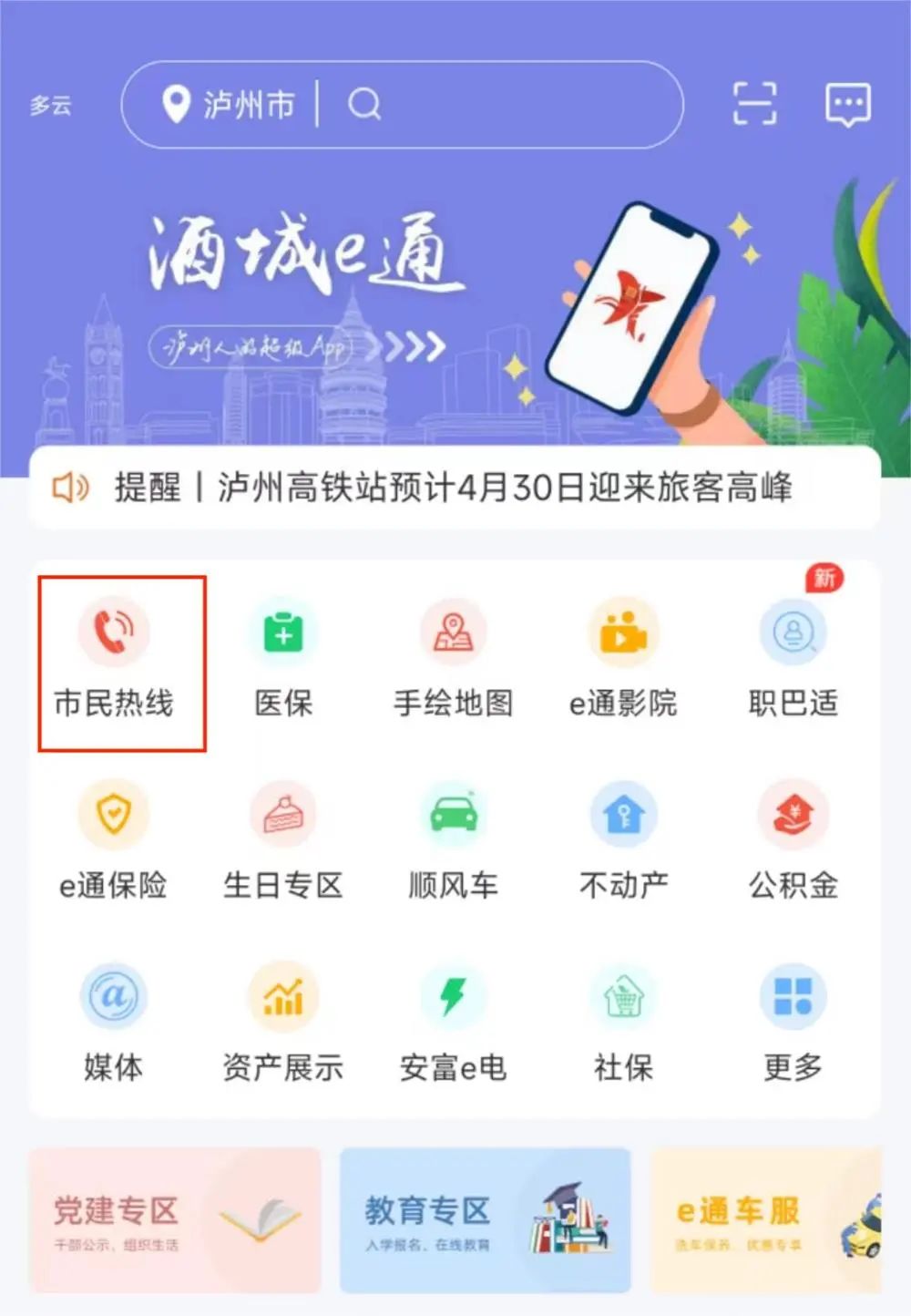The height and width of the screenshot is (1316, 911).
Task: Open the 党建专区 card
Action: click(x=175, y=1219)
